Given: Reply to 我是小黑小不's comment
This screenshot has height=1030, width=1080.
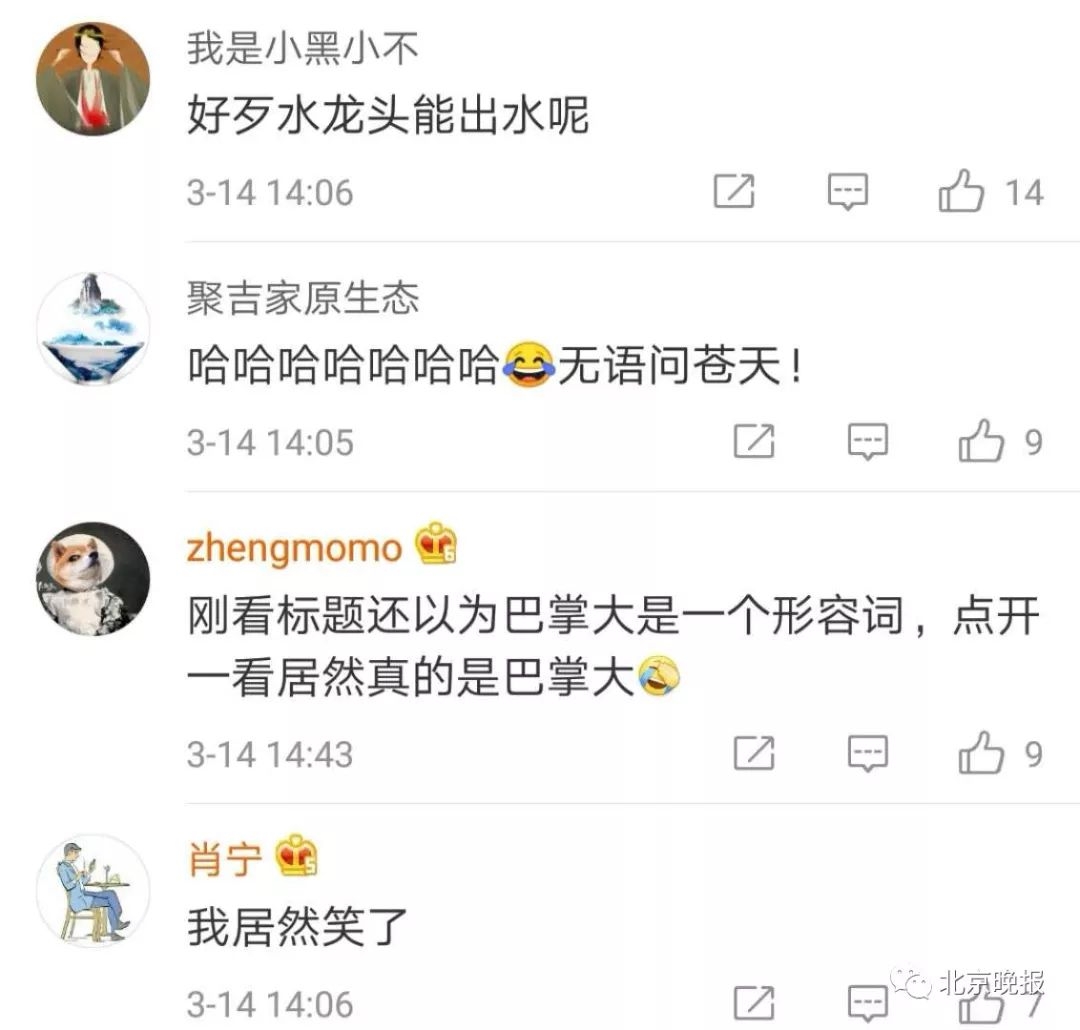Looking at the screenshot, I should click(847, 191).
